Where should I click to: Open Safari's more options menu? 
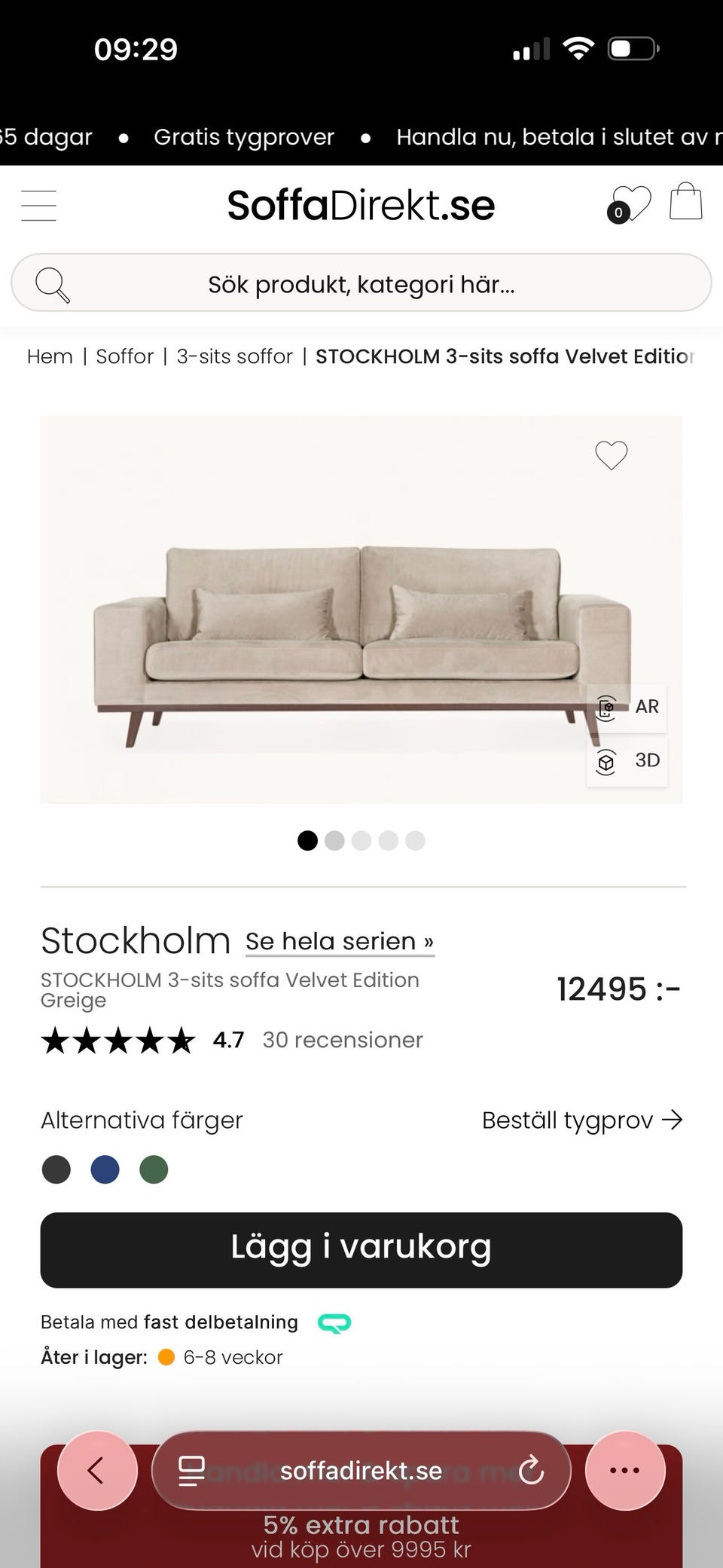(624, 1471)
